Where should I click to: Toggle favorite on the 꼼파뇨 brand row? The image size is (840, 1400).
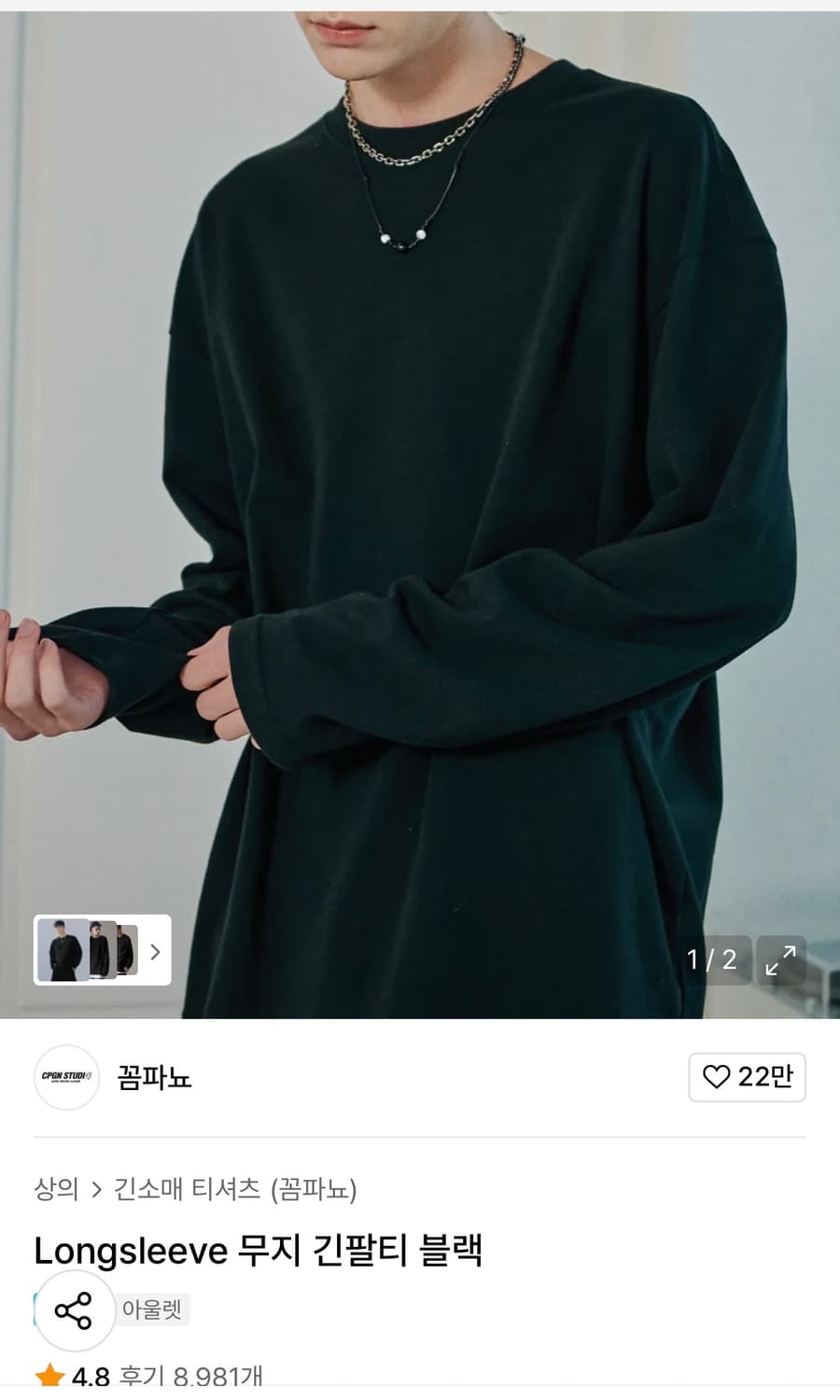tap(747, 1077)
